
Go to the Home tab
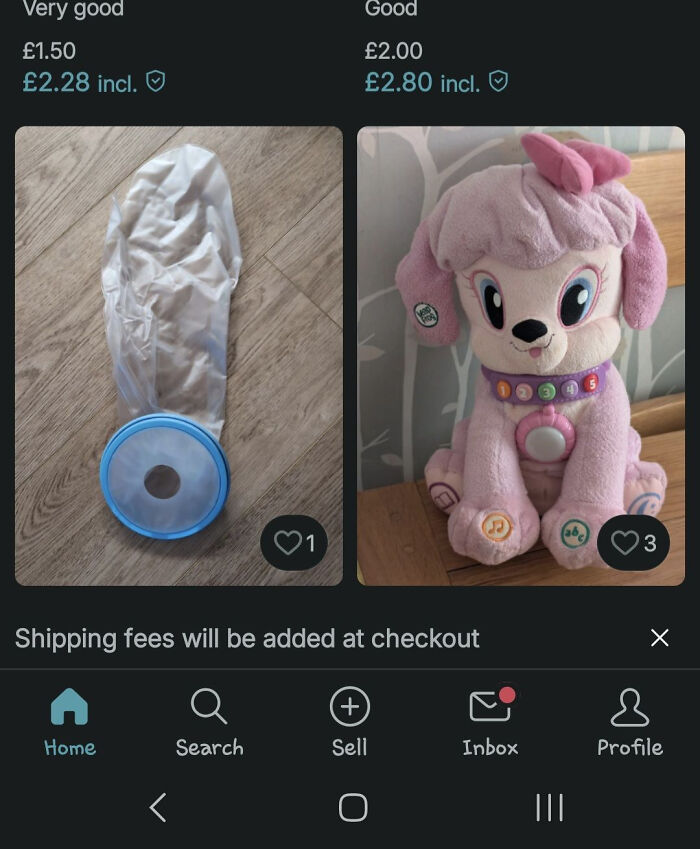pos(70,722)
